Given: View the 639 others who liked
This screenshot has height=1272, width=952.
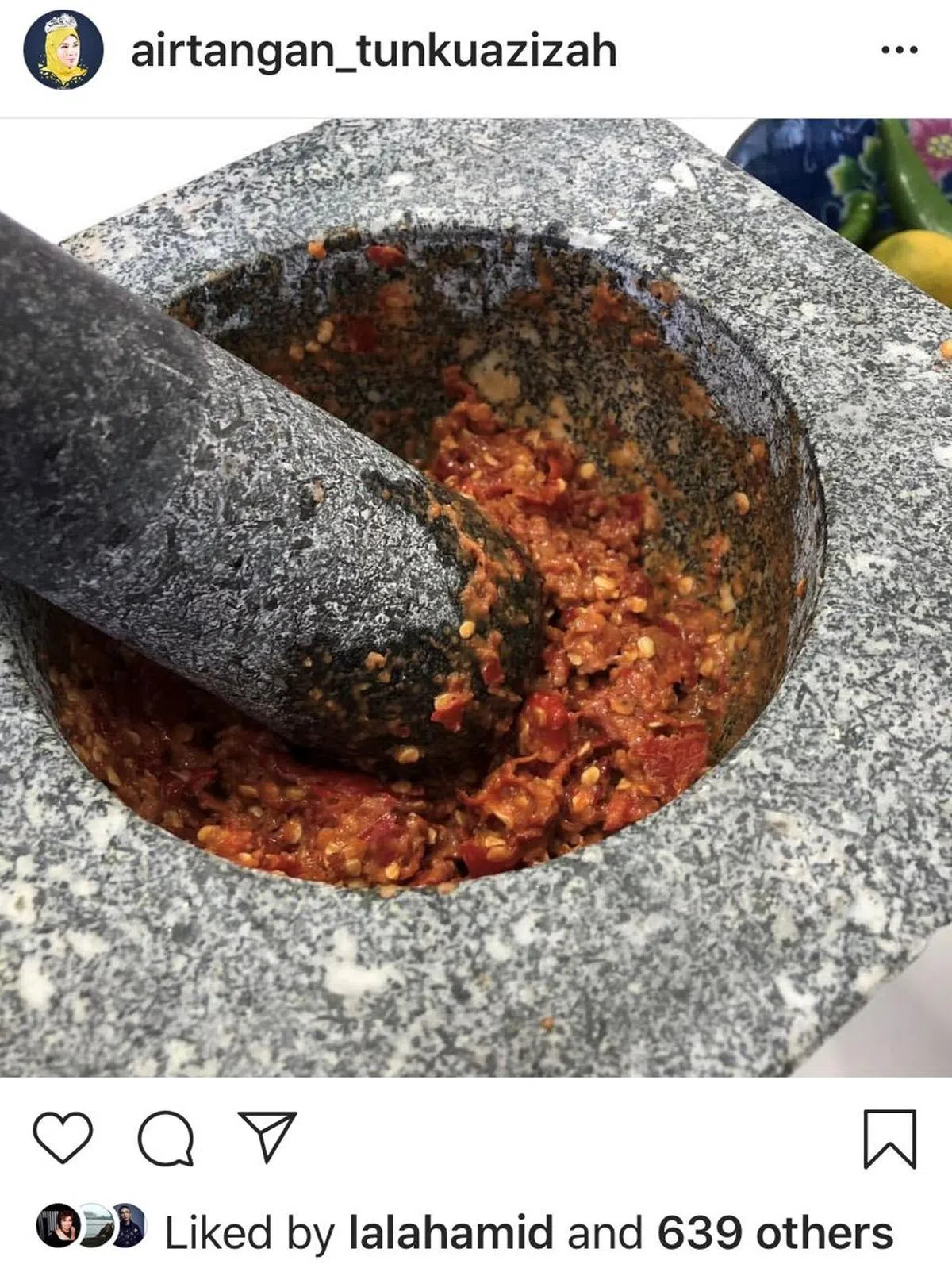Looking at the screenshot, I should pyautogui.click(x=774, y=1233).
